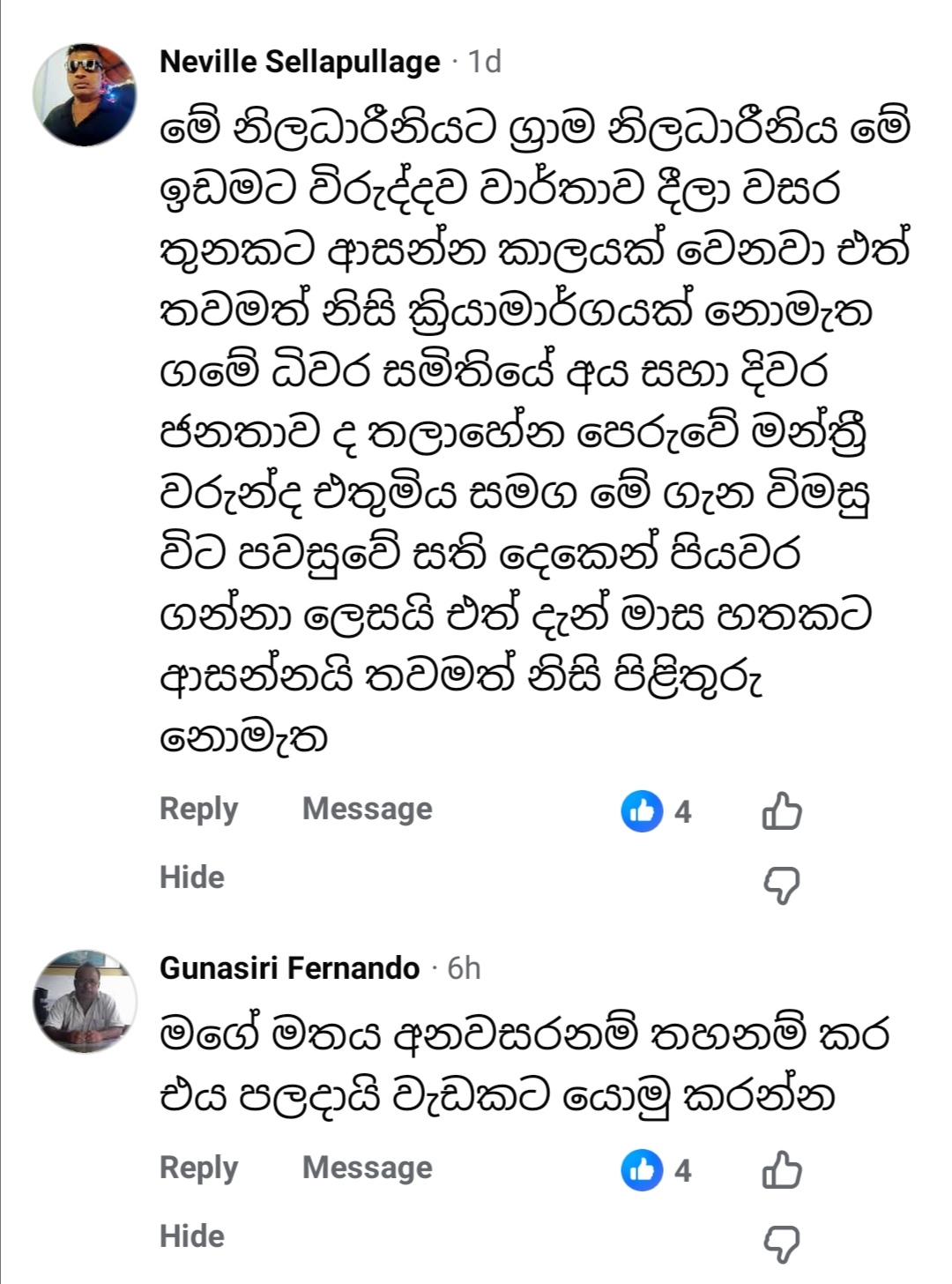Hide Gunasiri Fernando's comment
This screenshot has width=952, height=1284.
click(x=191, y=1236)
